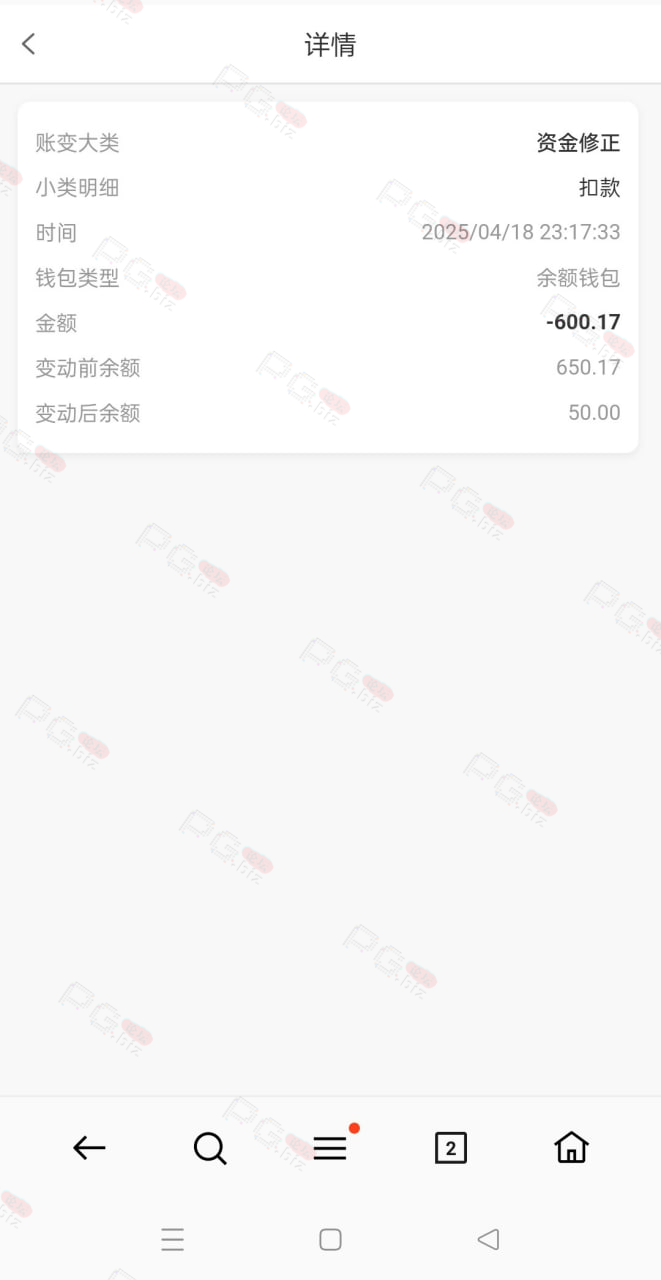
Task: Tap the system home button
Action: (x=330, y=1240)
